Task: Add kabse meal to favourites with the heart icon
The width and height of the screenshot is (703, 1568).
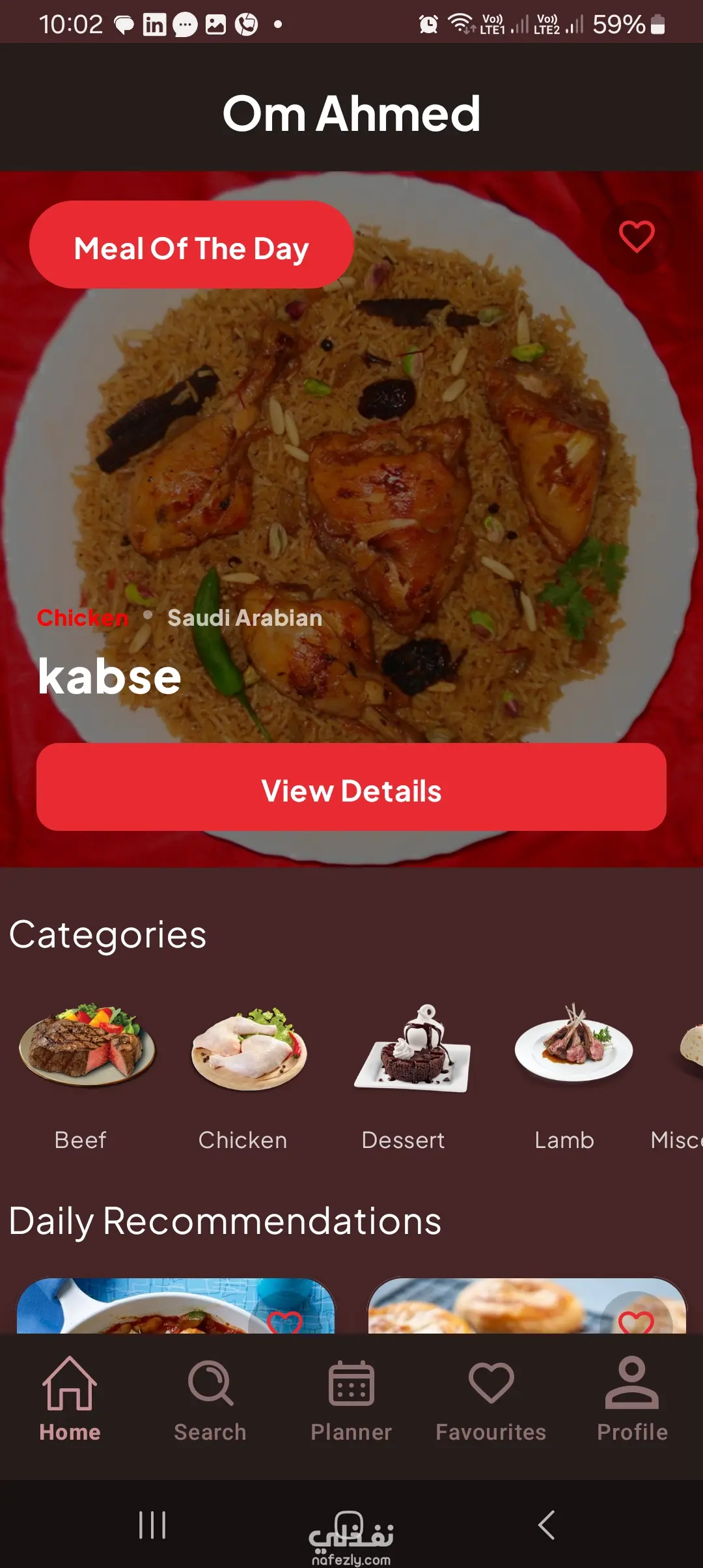Action: [x=636, y=236]
